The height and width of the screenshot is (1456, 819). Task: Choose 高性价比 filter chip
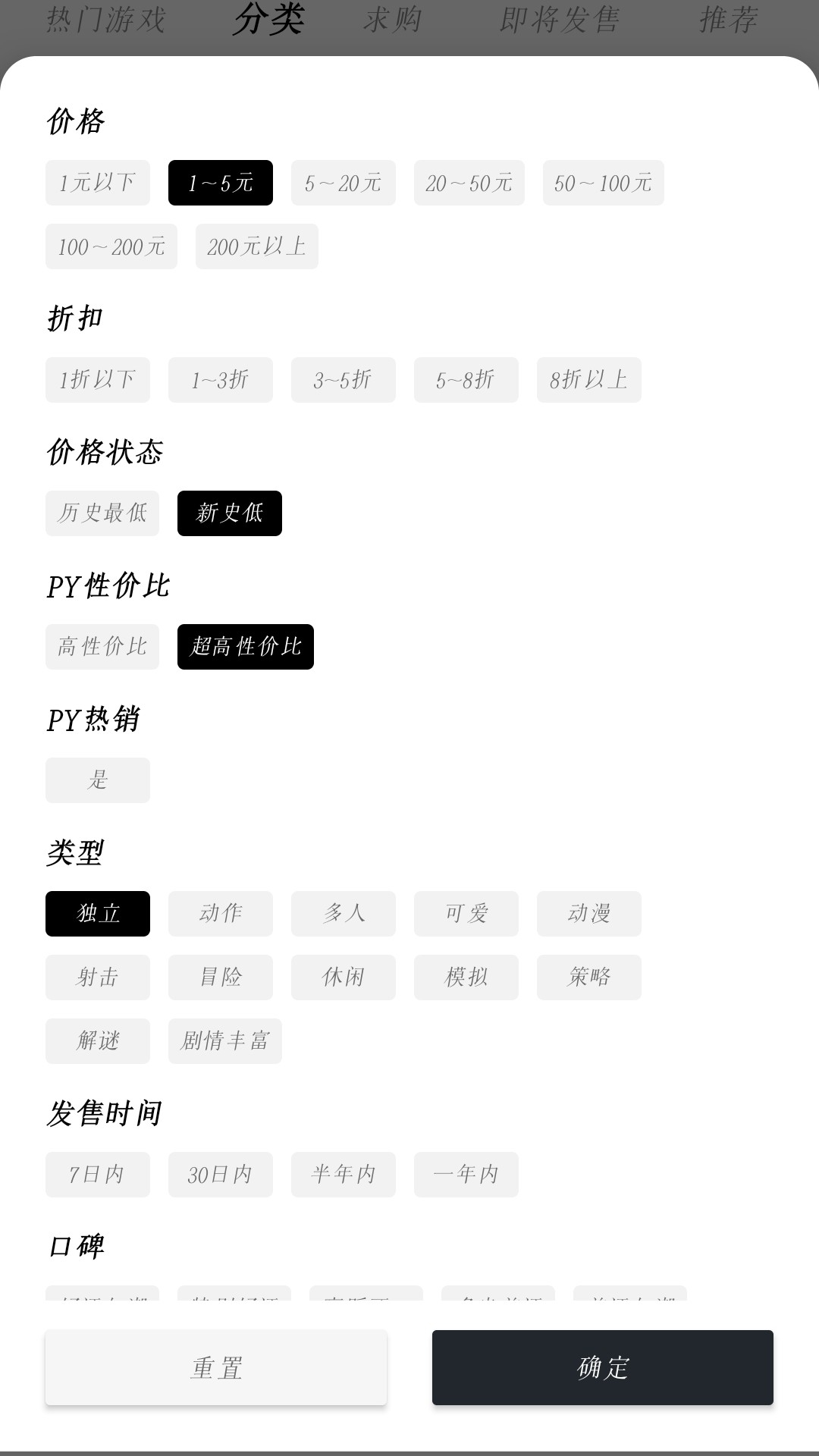point(102,647)
